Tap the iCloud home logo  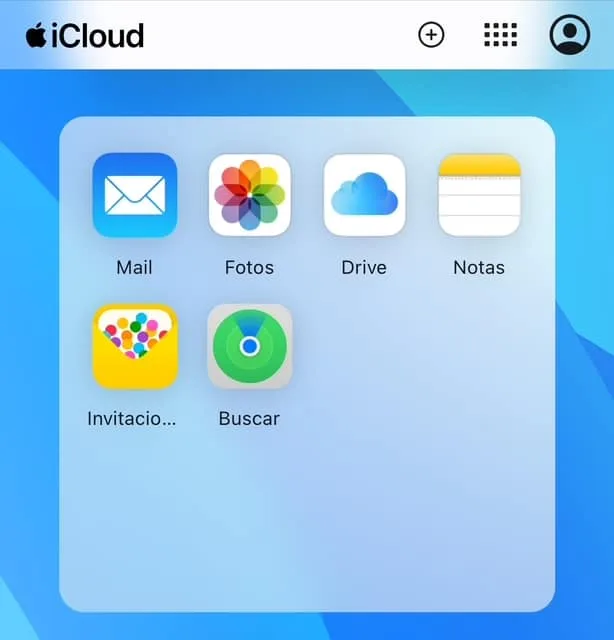[x=85, y=36]
